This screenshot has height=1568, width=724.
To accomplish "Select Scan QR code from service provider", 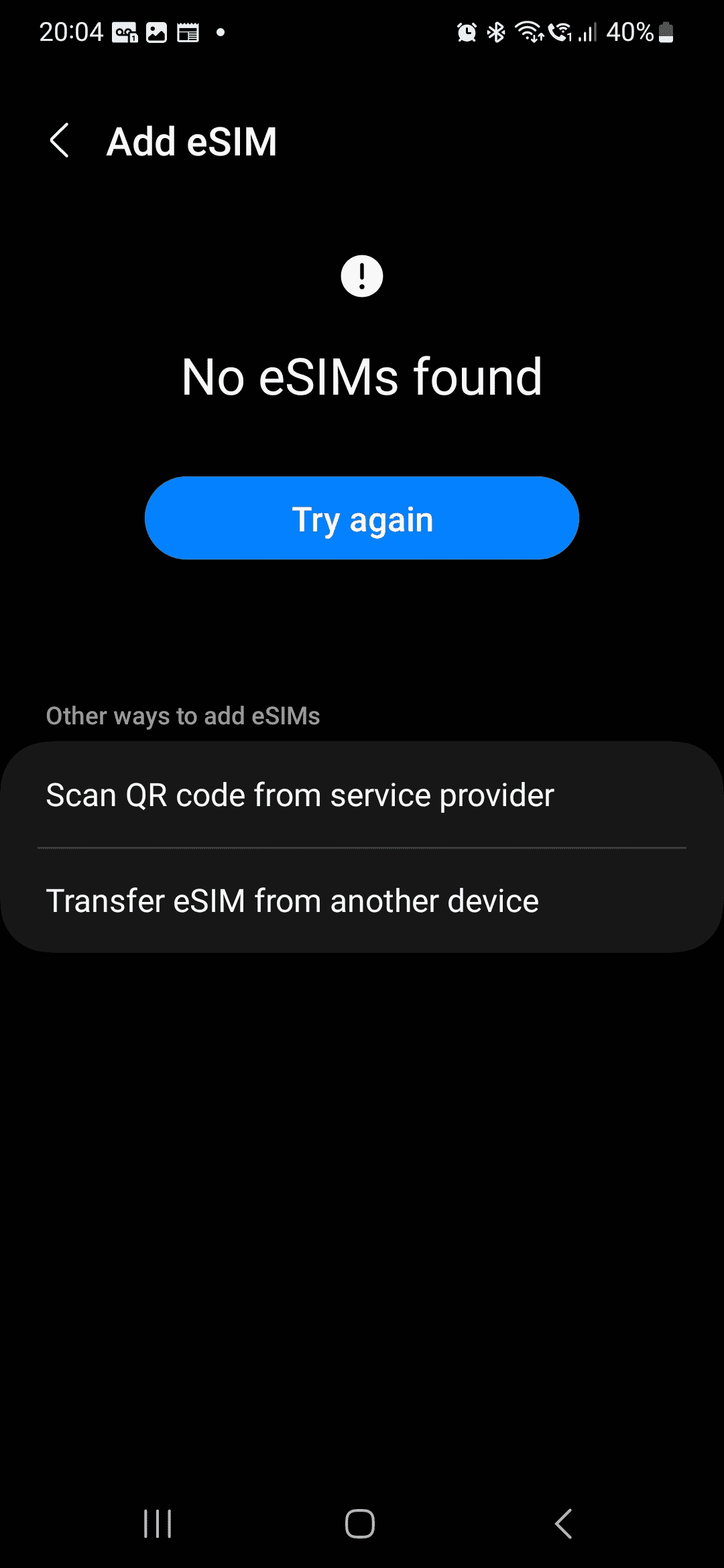I will (362, 795).
